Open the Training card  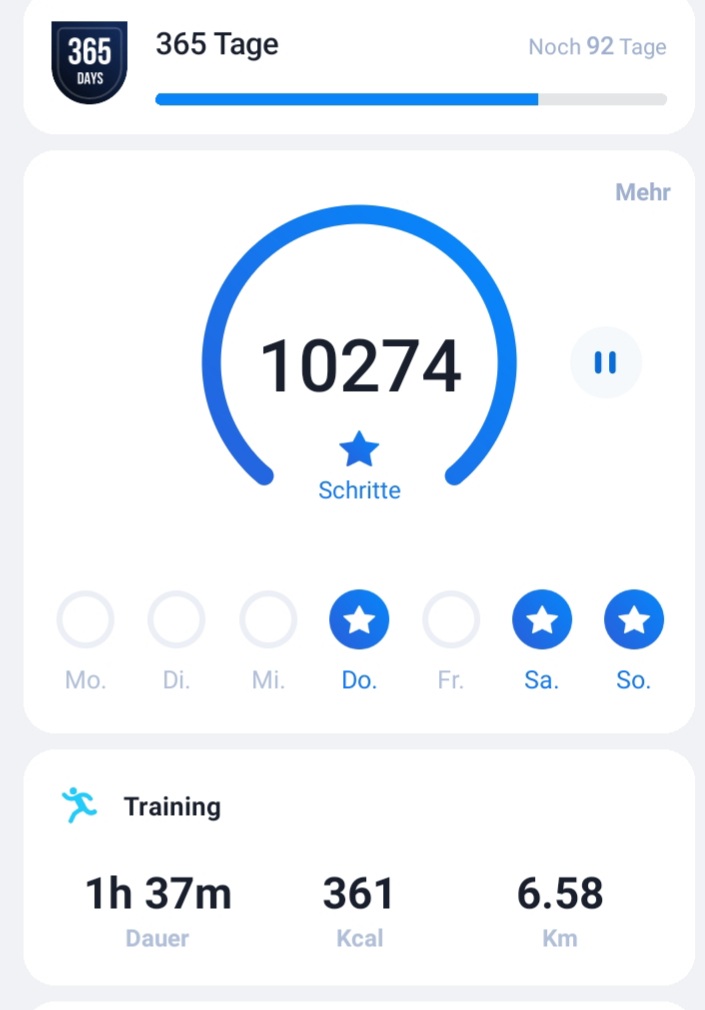click(358, 866)
